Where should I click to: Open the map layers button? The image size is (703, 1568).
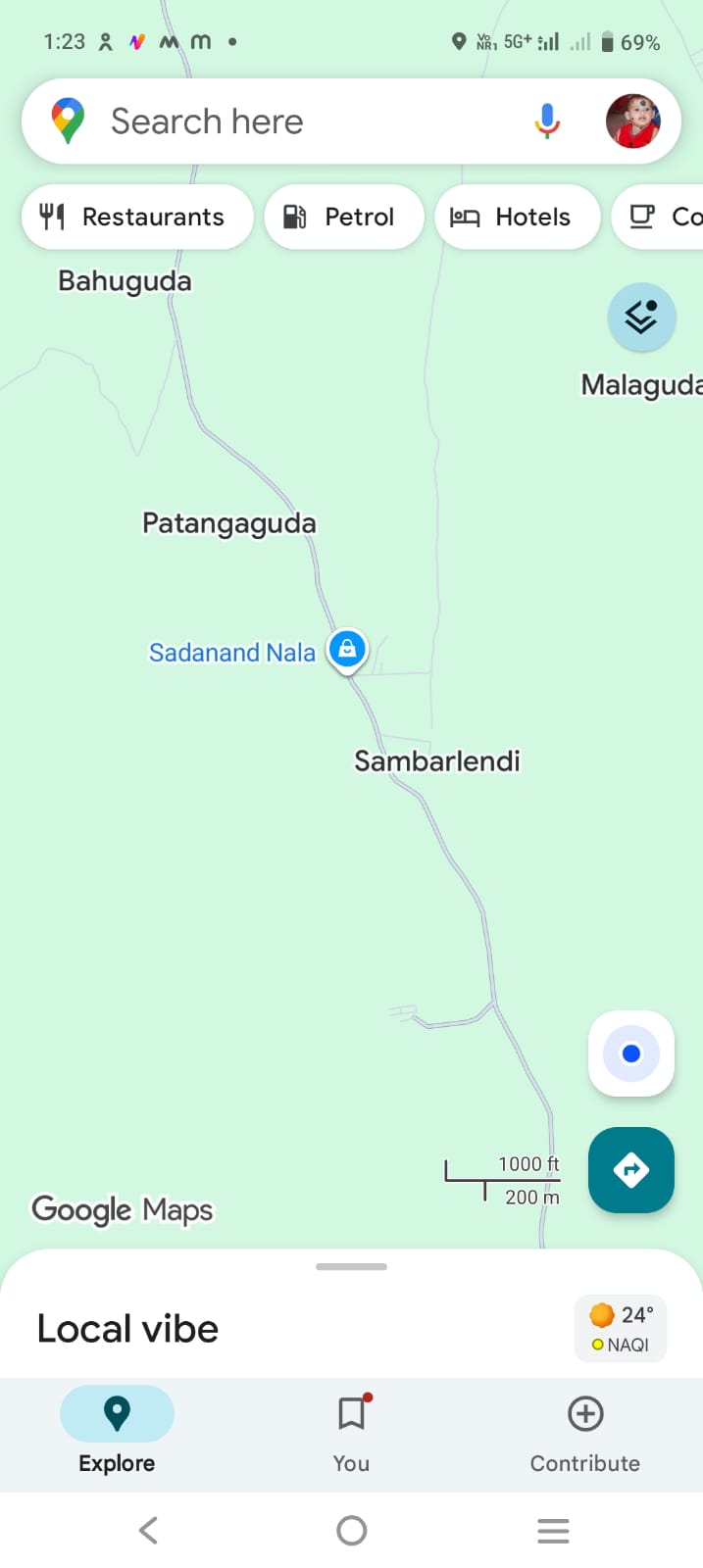pos(641,317)
